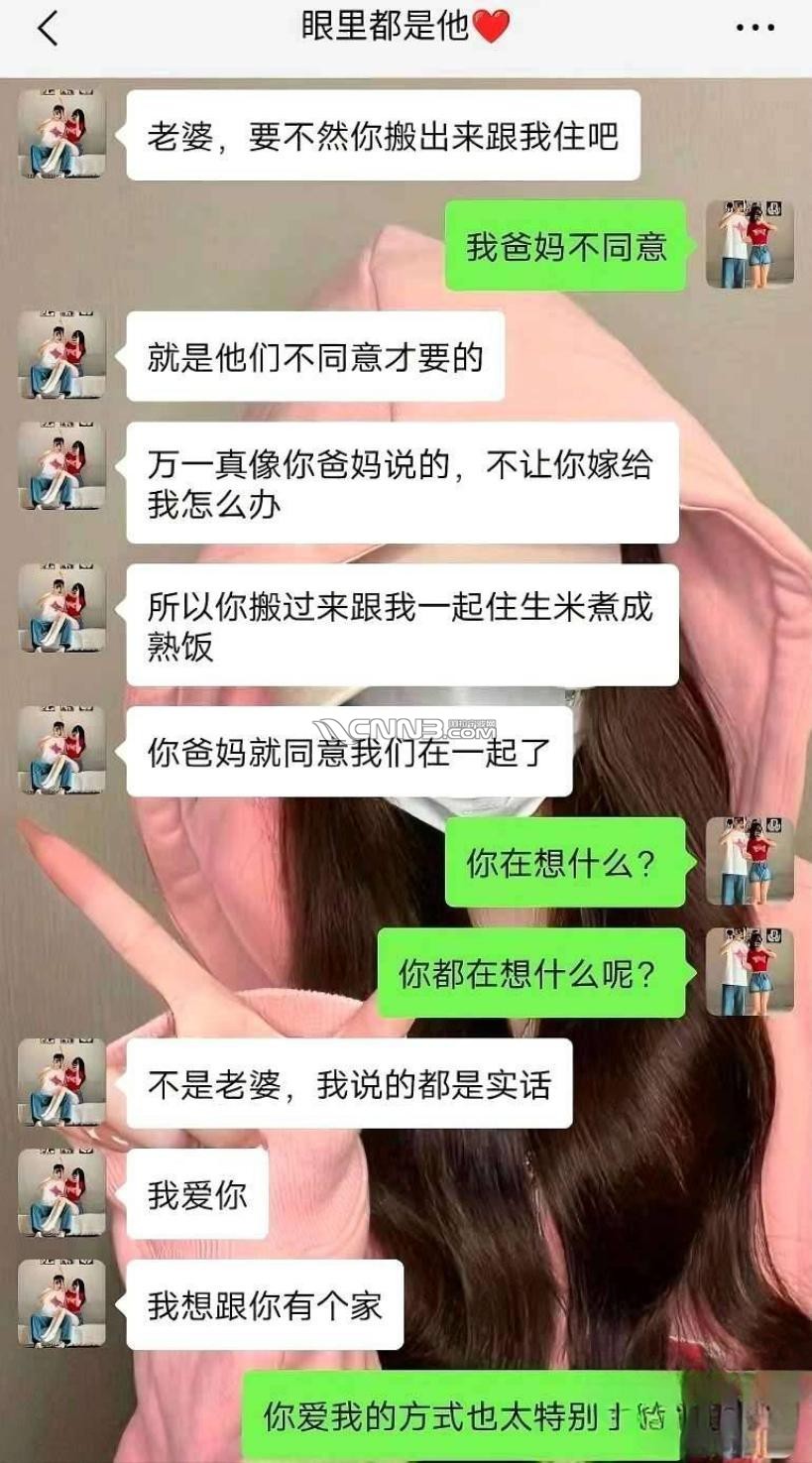
Task: Go back to the chat list
Action: point(47,28)
